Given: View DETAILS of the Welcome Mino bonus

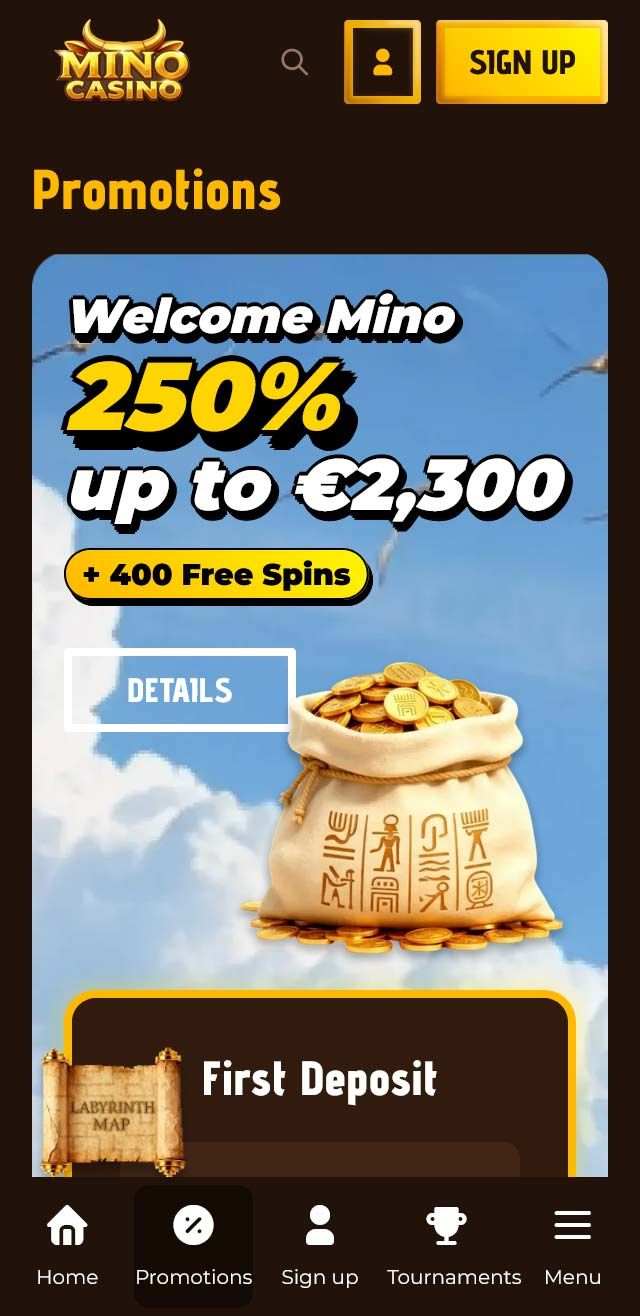Looking at the screenshot, I should 180,690.
